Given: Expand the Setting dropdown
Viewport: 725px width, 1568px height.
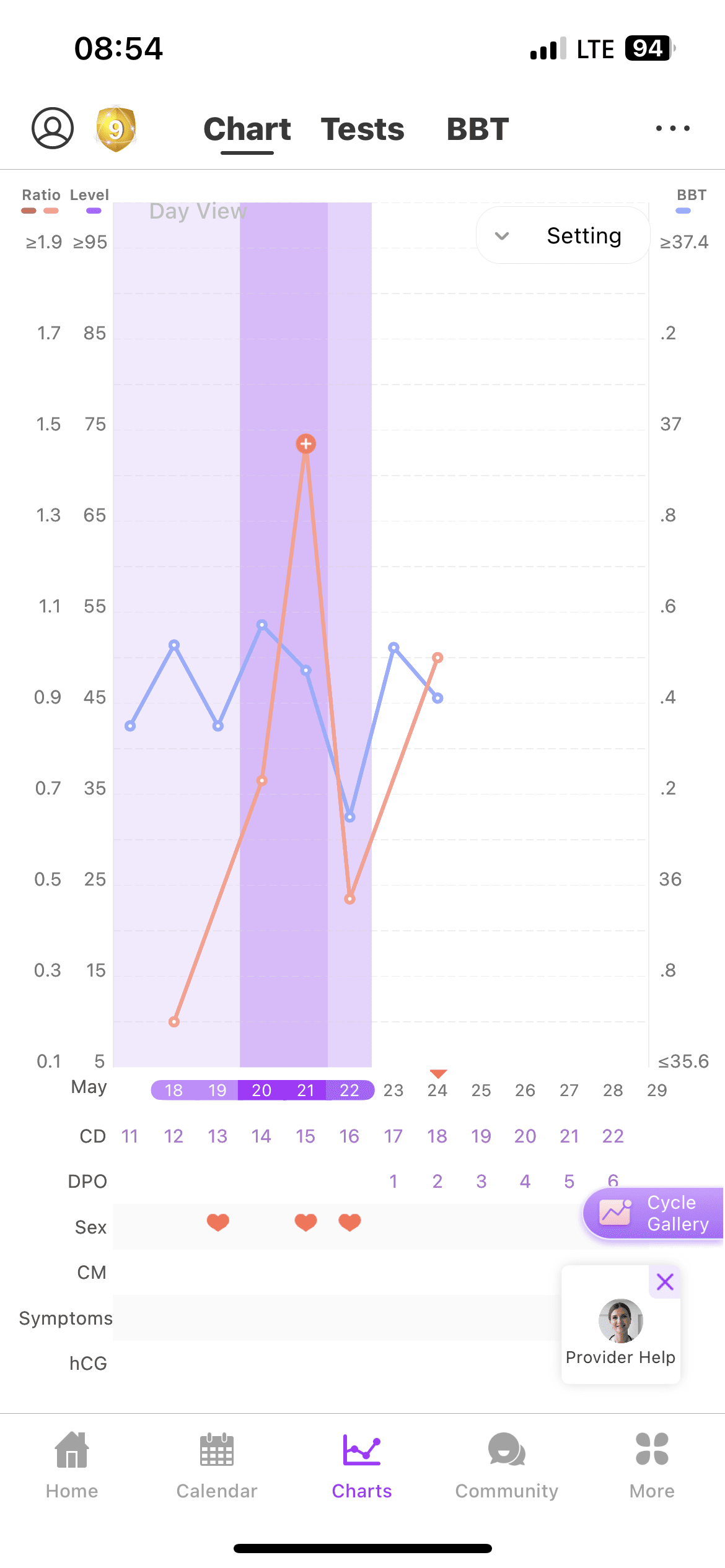Looking at the screenshot, I should point(563,236).
